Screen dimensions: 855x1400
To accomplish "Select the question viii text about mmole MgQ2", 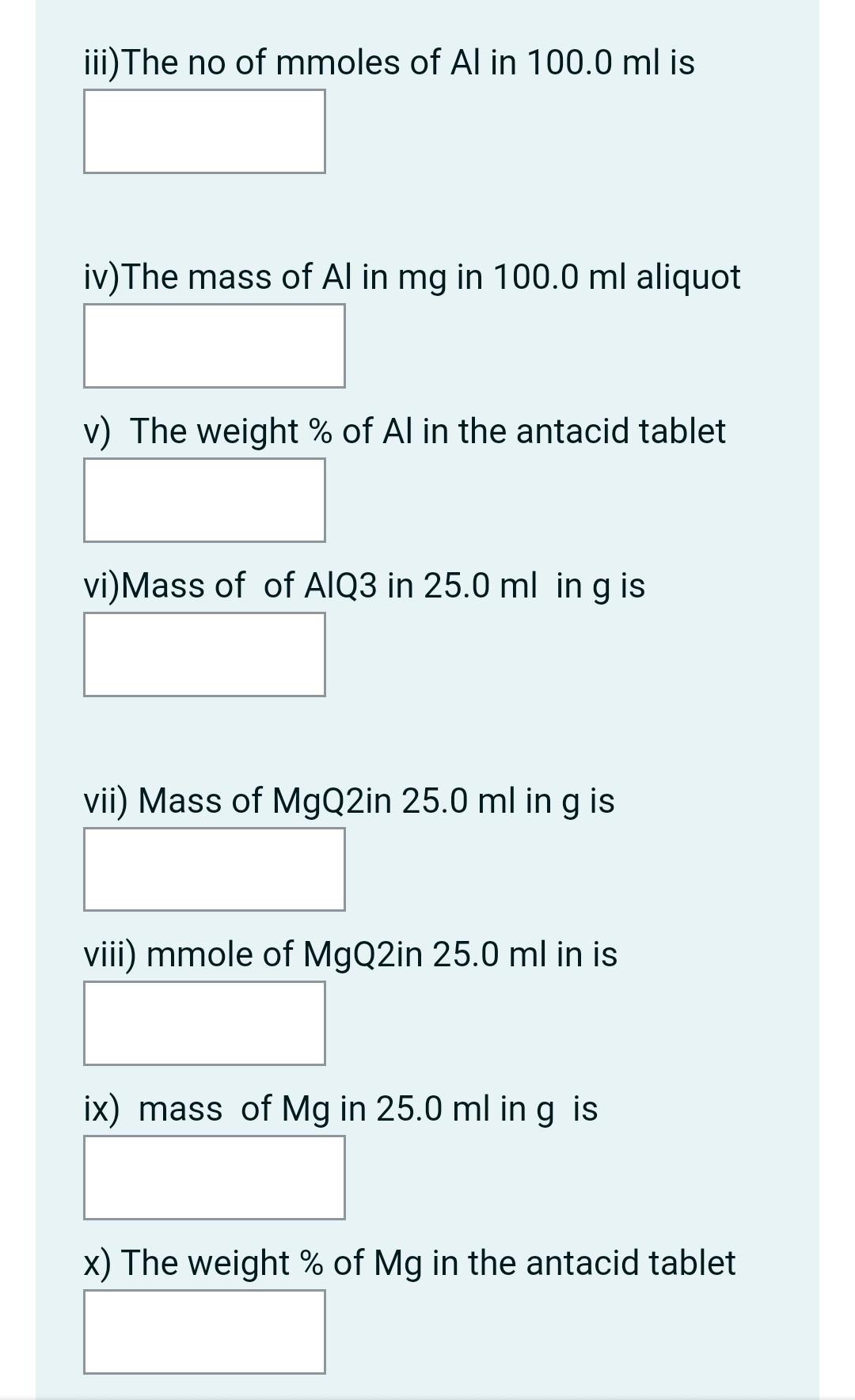I will pyautogui.click(x=351, y=954).
